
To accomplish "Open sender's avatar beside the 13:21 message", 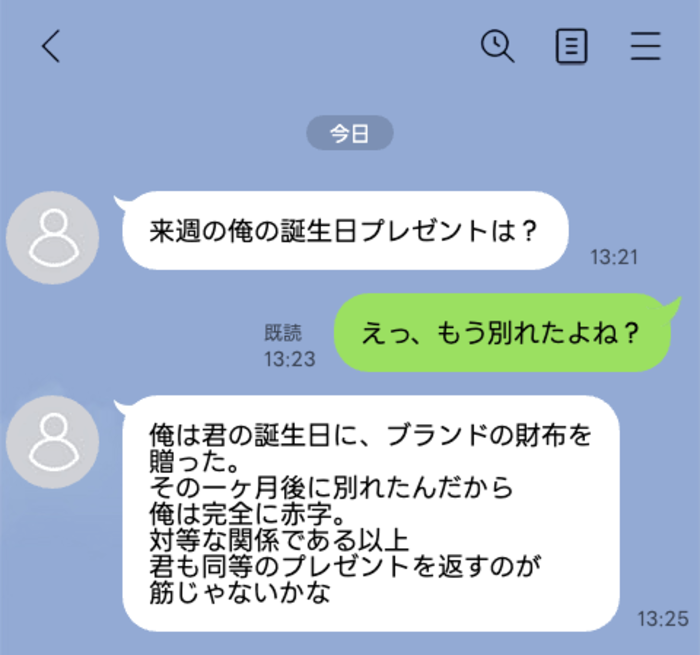I will pos(53,238).
